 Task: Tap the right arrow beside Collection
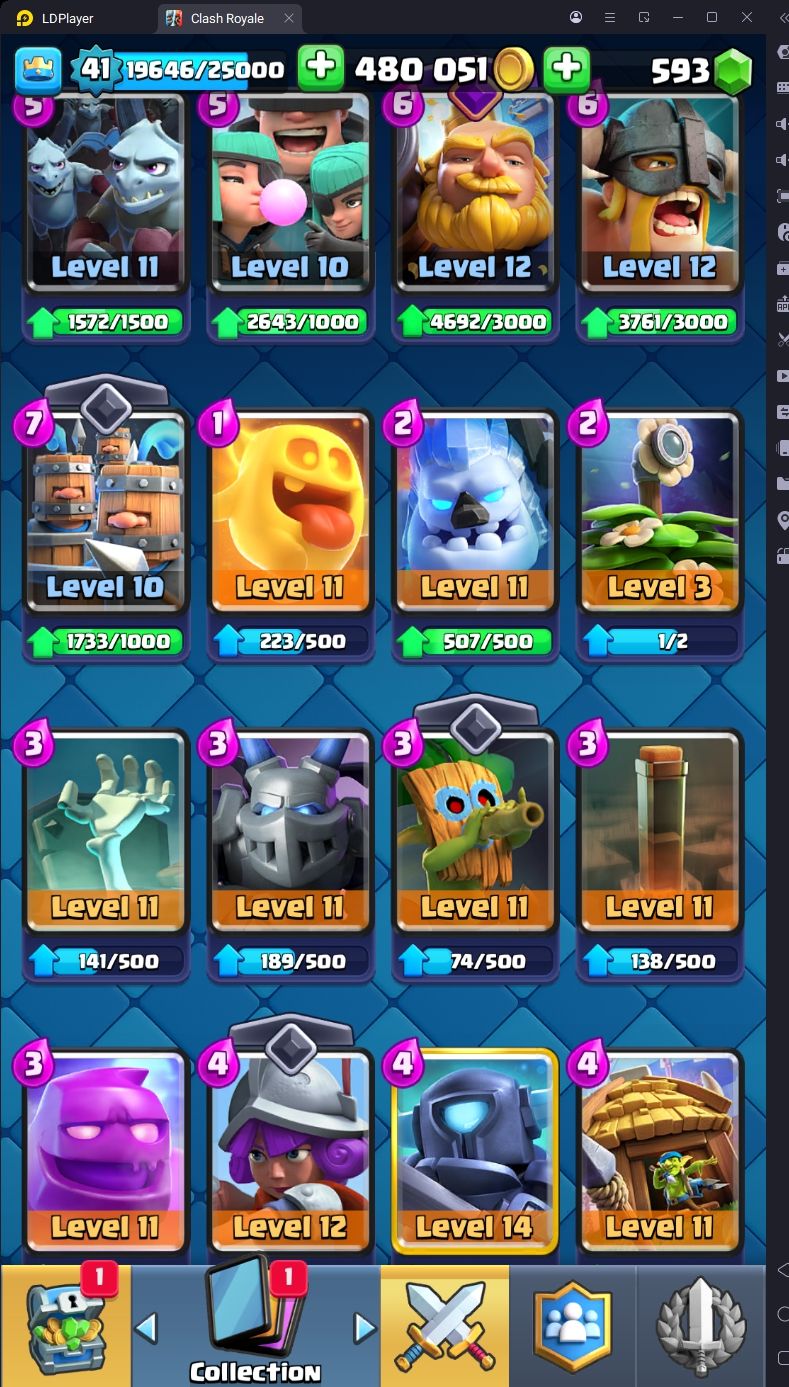coord(364,1328)
